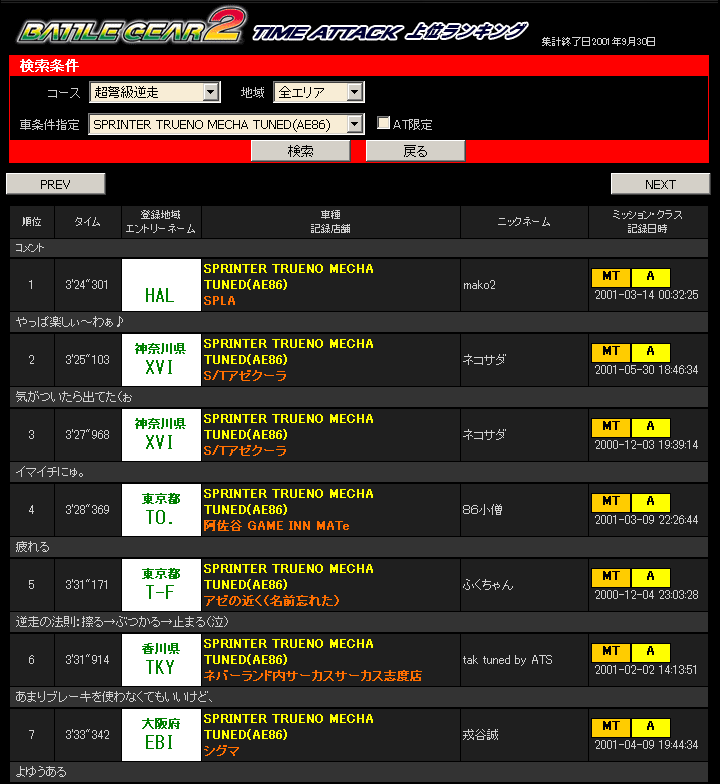Tap the 戻る back button
Screen dimensions: 720x784
pyautogui.click(x=415, y=151)
